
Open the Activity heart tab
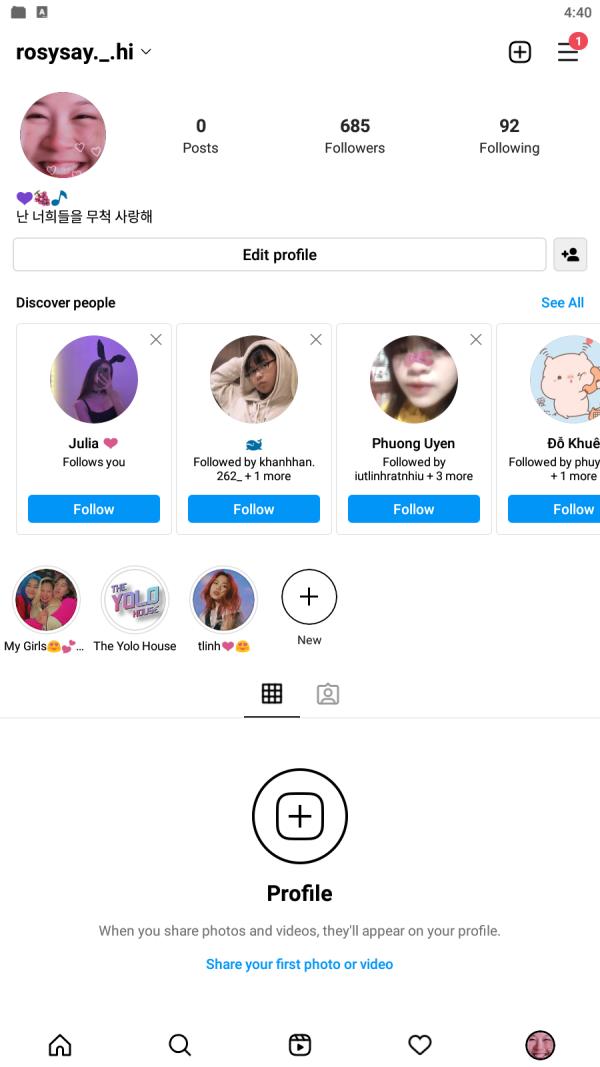coord(420,1045)
